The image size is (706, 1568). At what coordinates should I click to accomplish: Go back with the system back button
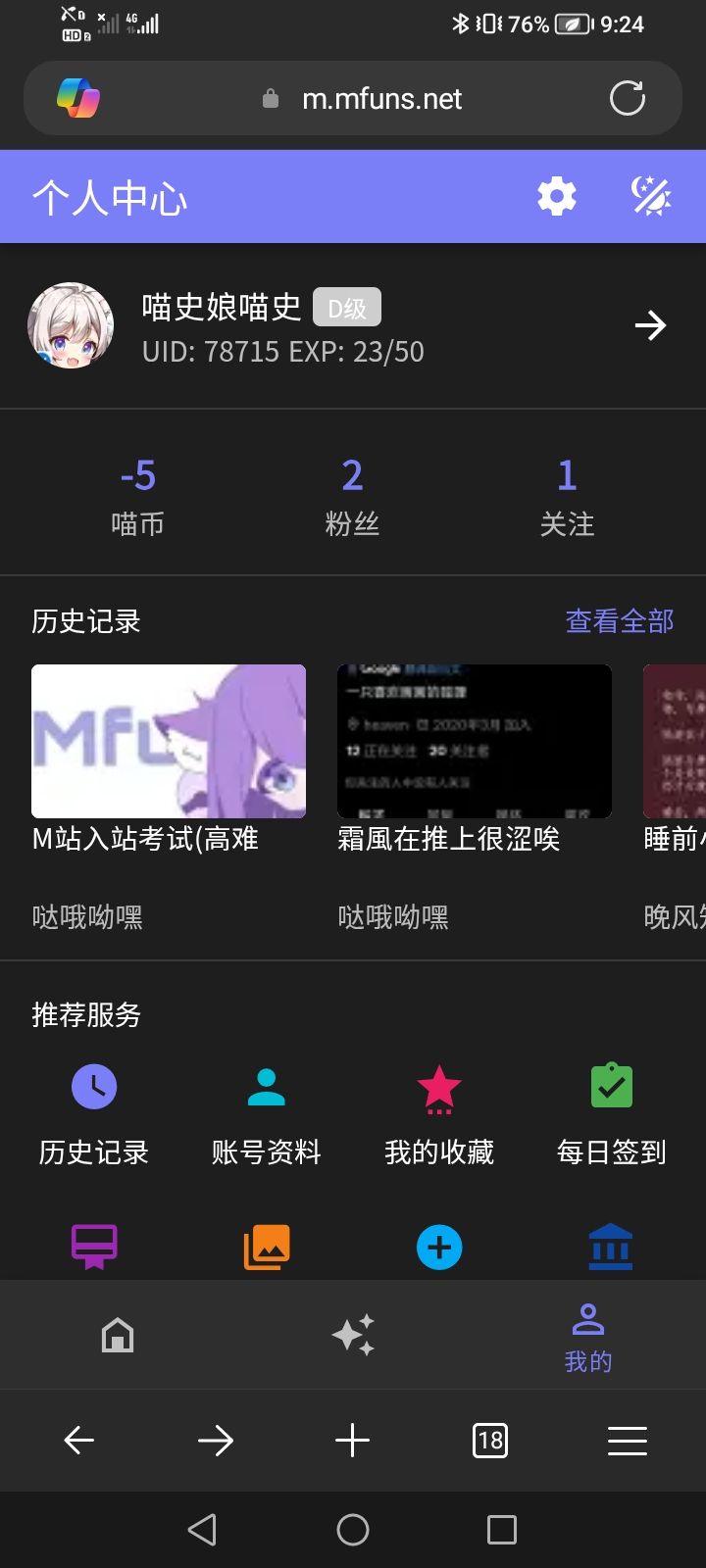pyautogui.click(x=202, y=1530)
